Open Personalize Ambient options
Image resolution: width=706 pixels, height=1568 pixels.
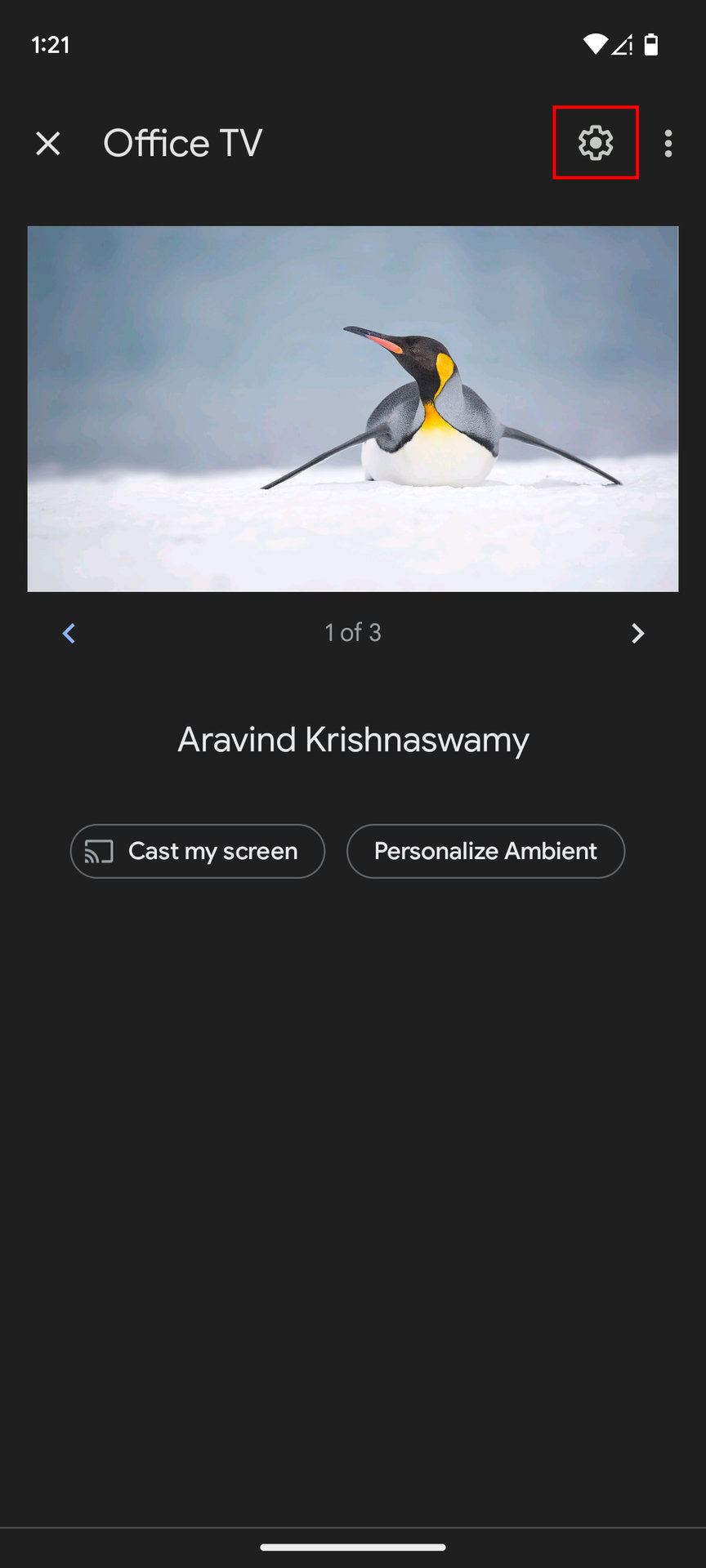tap(485, 851)
